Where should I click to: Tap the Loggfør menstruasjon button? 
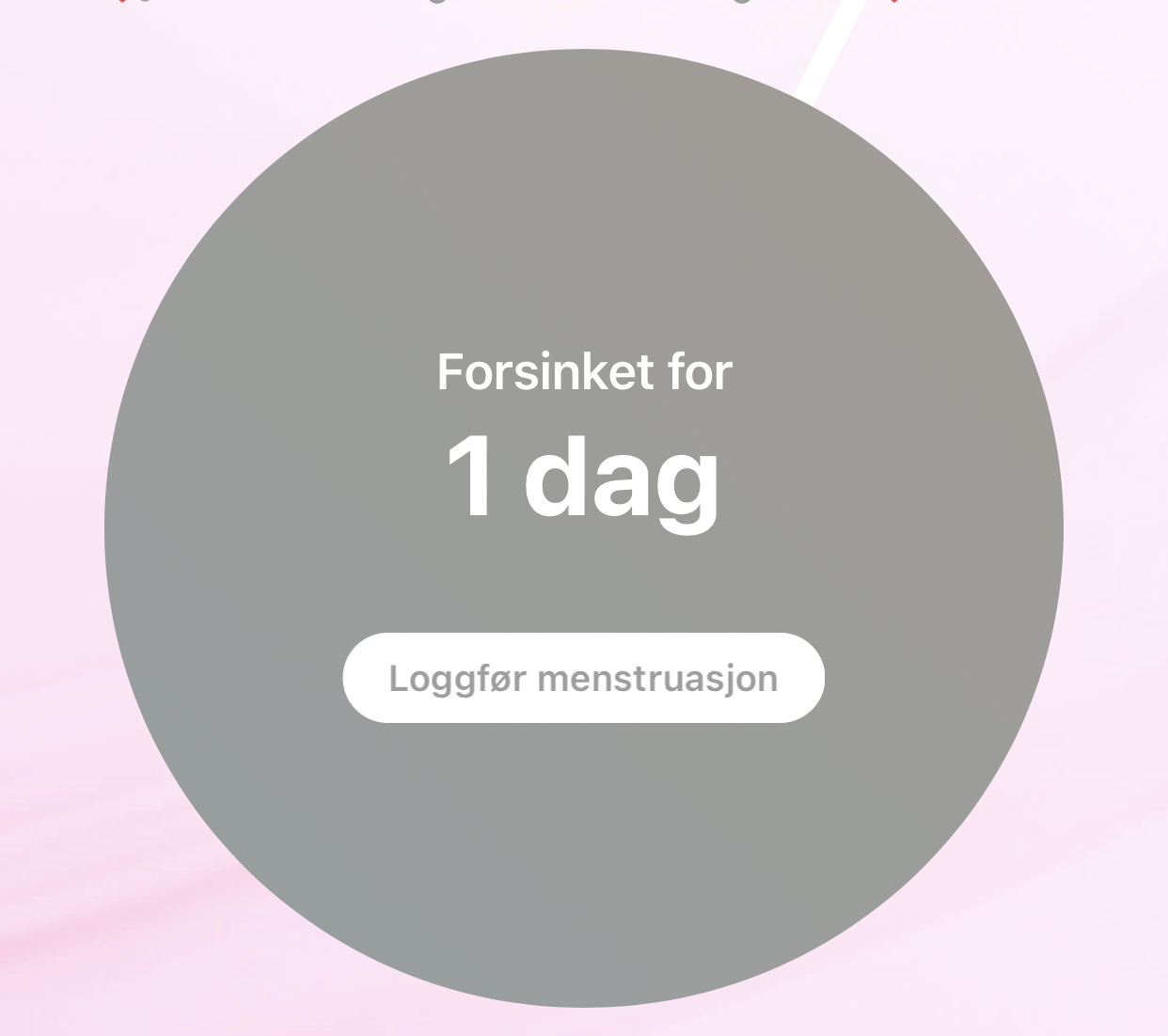tap(583, 678)
